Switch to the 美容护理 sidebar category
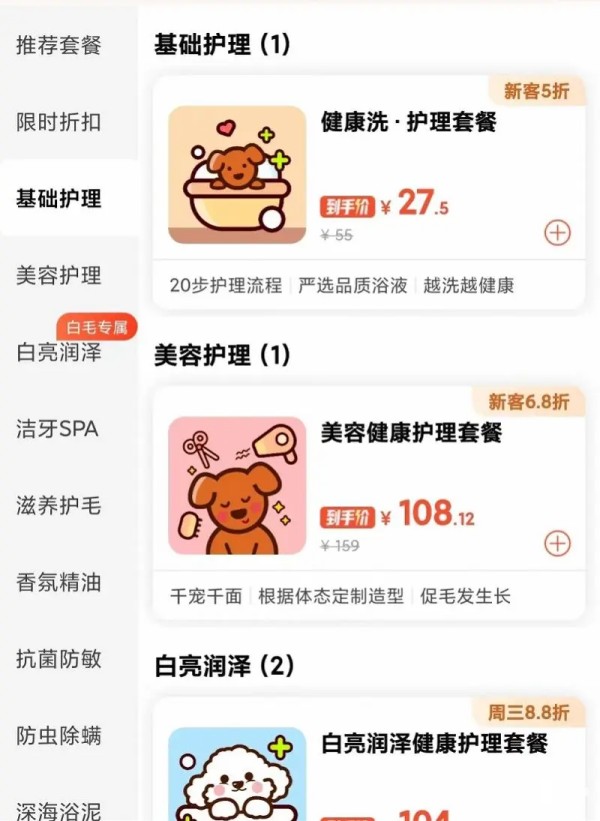Screen dimensions: 600x821 pos(59,275)
